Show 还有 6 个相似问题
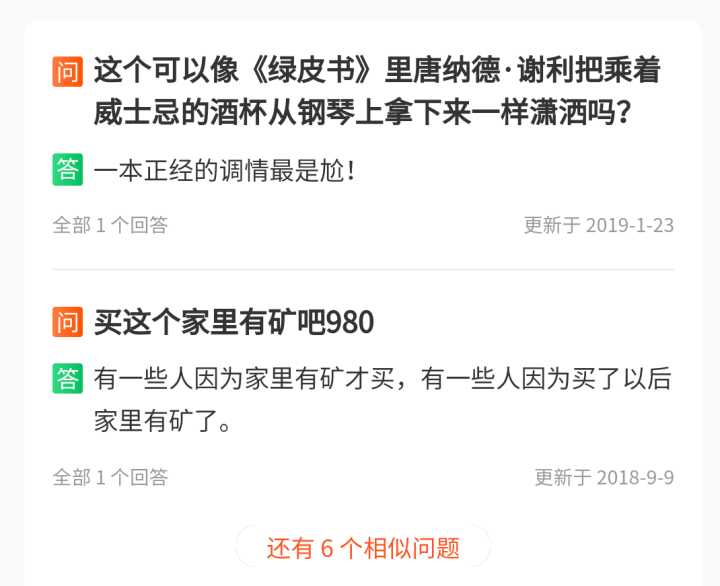Screen dimensions: 720x586 363,548
